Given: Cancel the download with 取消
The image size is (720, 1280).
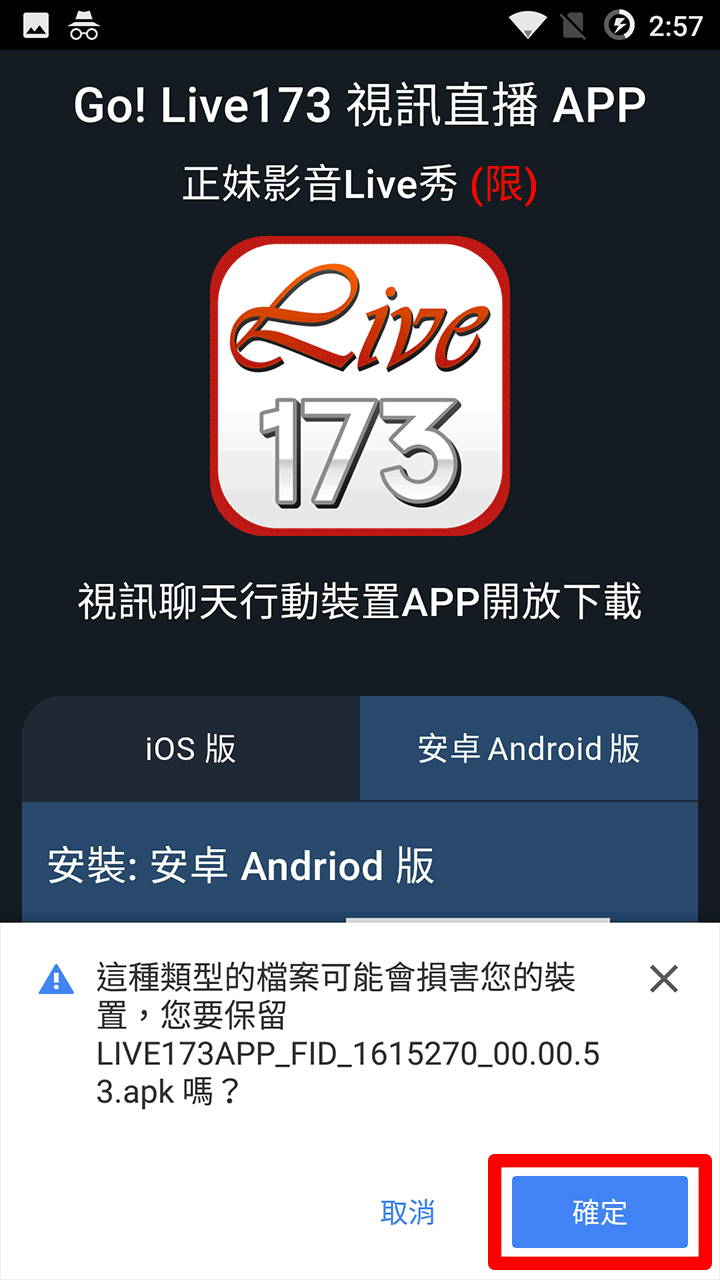Looking at the screenshot, I should point(408,1212).
